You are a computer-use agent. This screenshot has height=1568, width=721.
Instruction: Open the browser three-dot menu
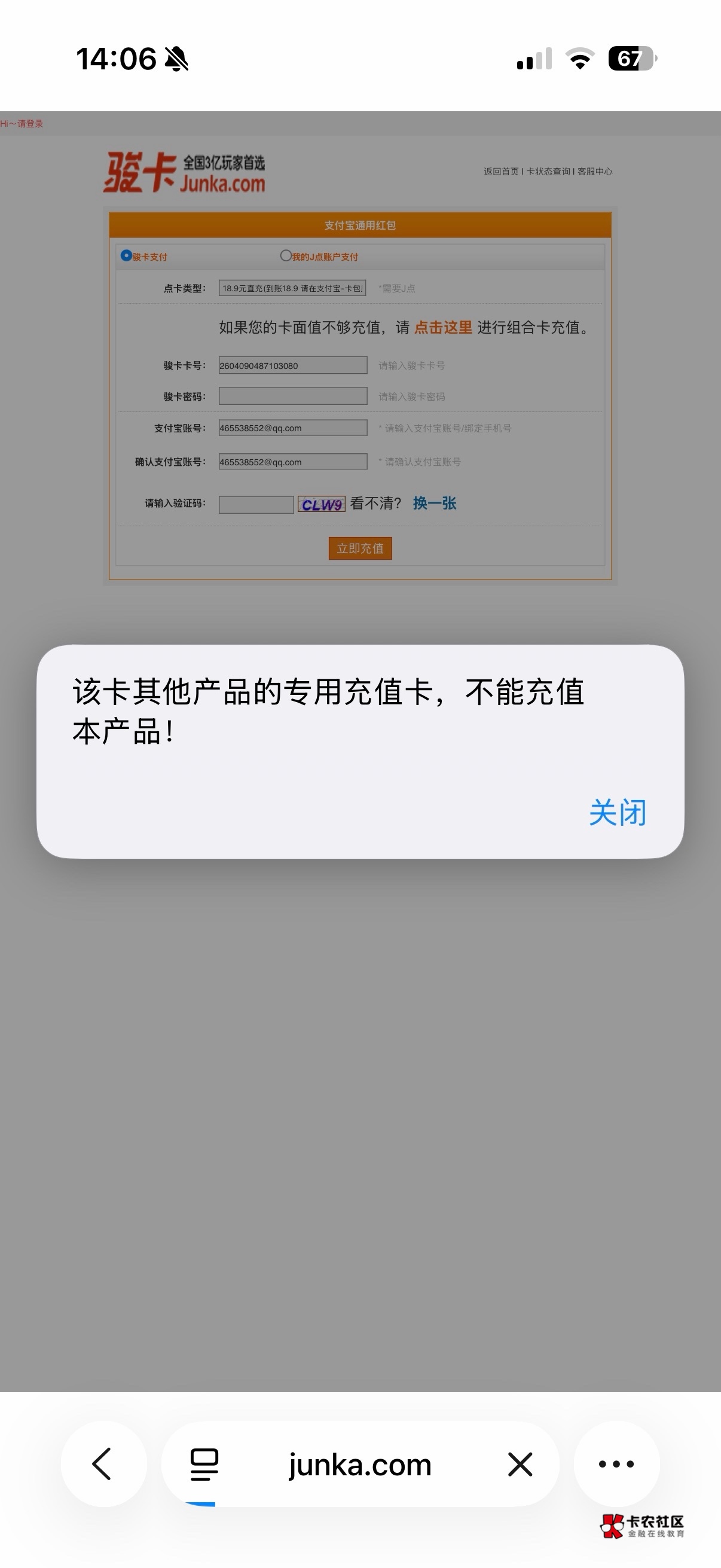[x=616, y=1464]
